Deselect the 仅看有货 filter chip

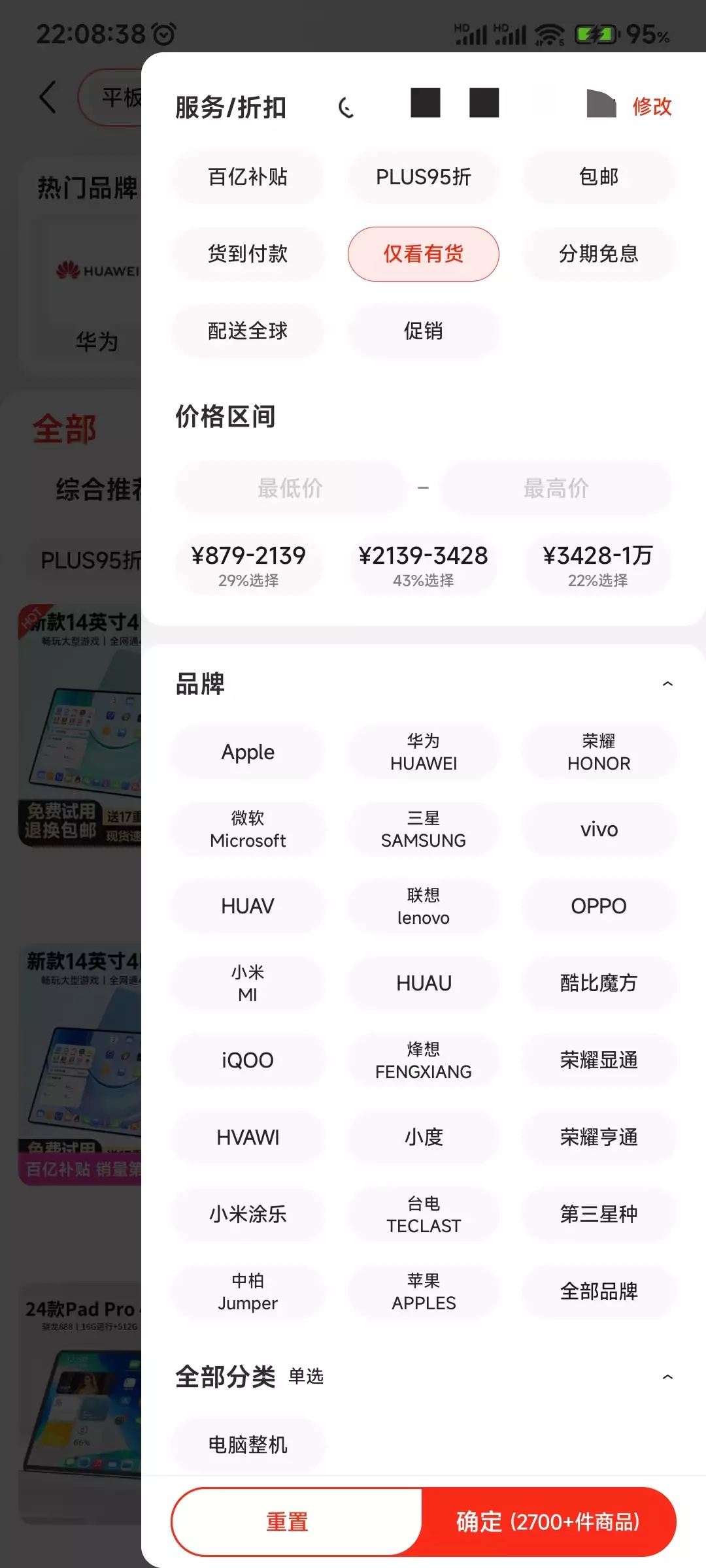(x=423, y=254)
